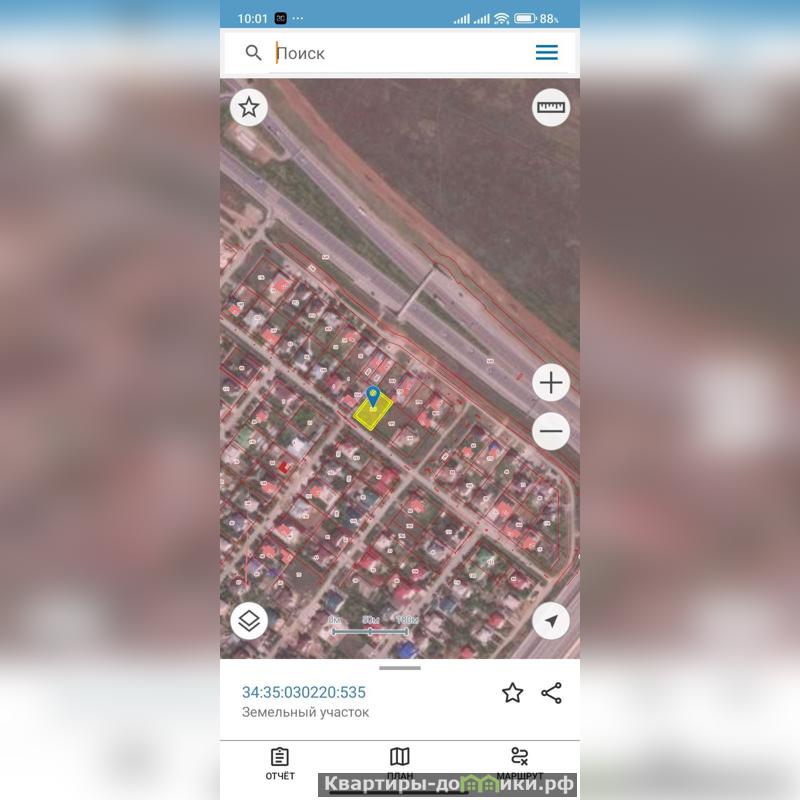This screenshot has width=800, height=800.
Task: Select the blue pin on the highlighted plot
Action: point(373,398)
